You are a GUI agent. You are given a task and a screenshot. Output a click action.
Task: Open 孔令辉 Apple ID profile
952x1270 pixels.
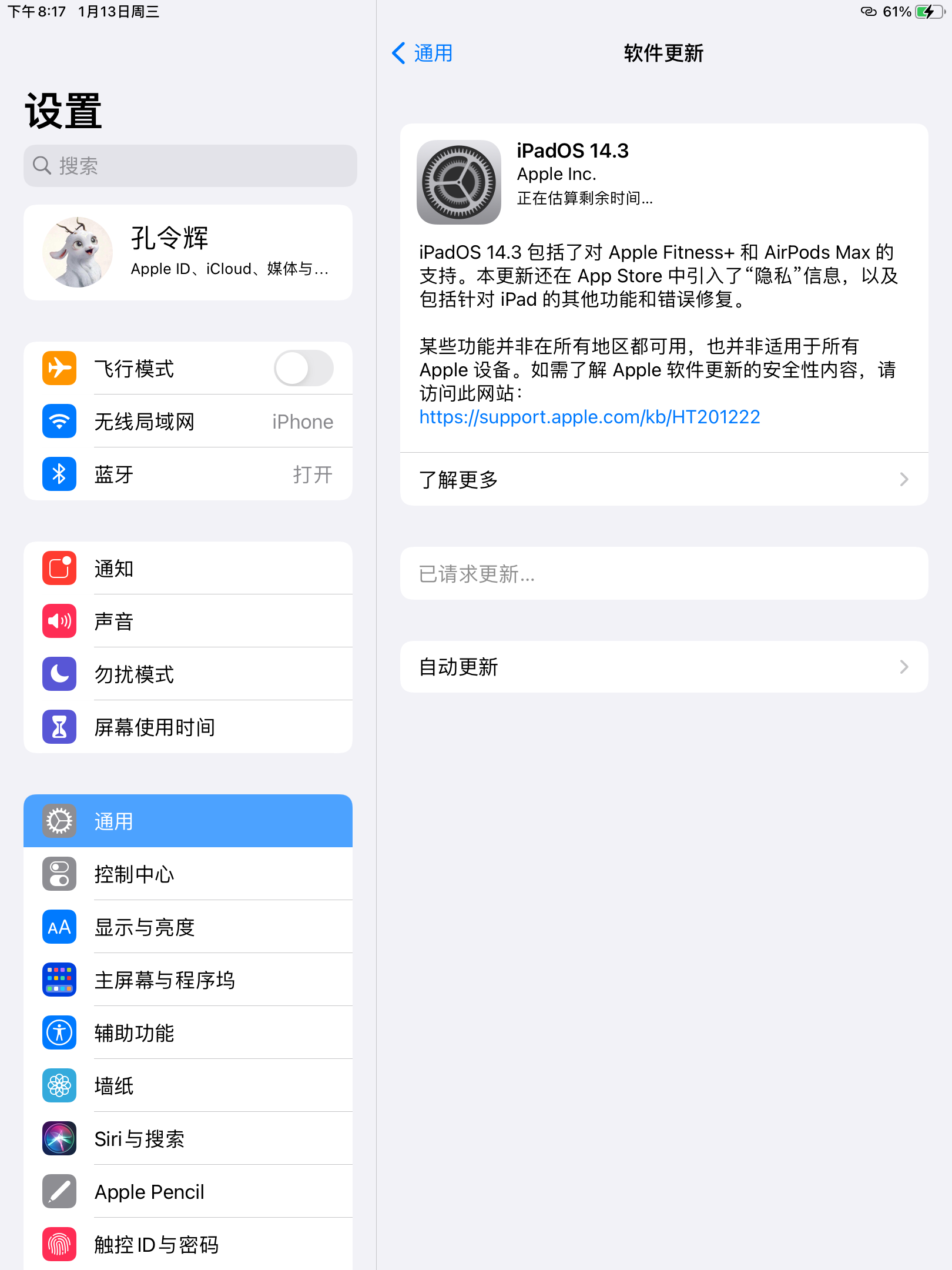point(188,253)
